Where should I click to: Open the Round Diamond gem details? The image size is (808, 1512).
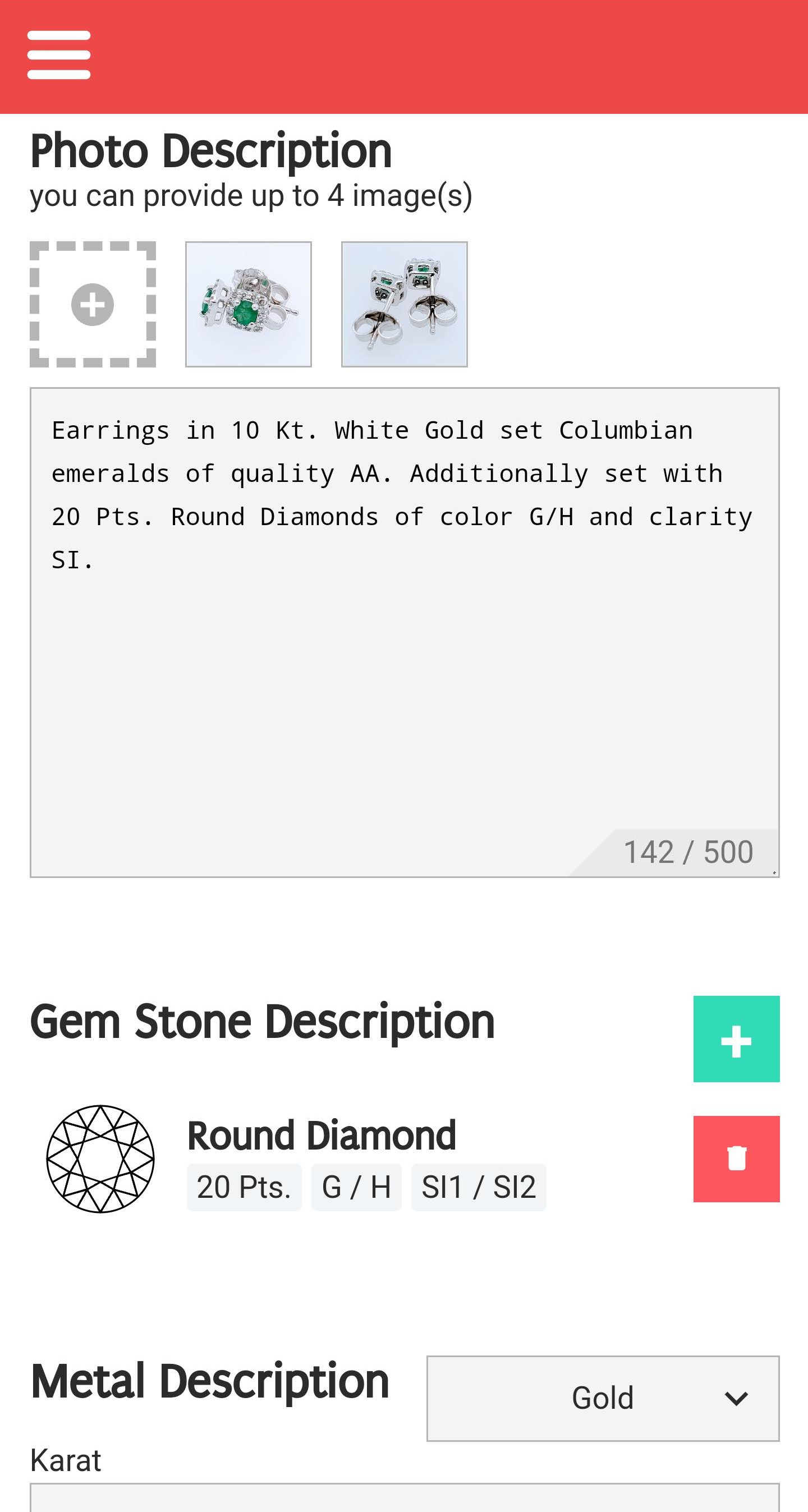click(x=321, y=1136)
